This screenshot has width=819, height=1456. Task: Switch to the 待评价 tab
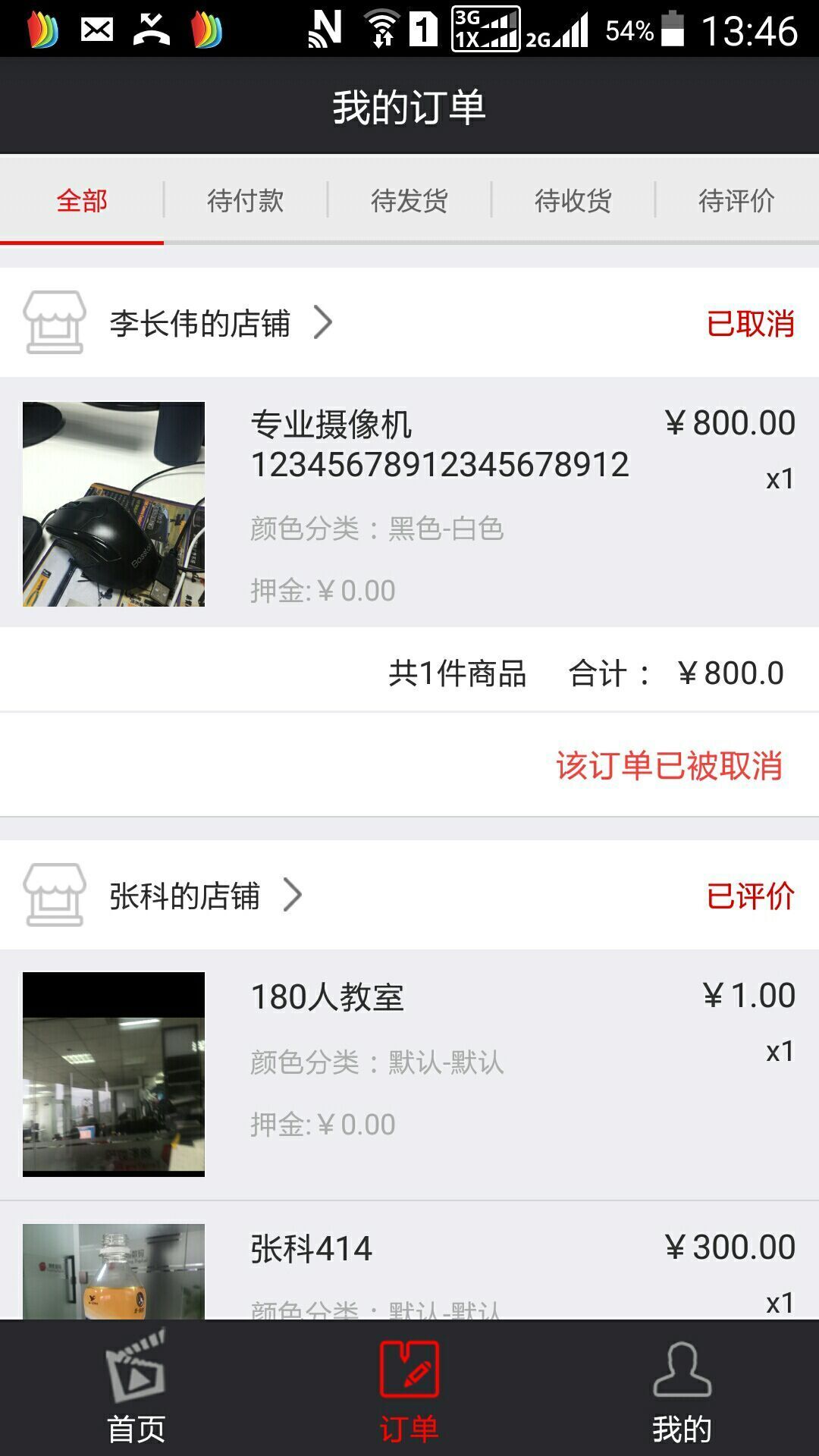click(x=736, y=201)
